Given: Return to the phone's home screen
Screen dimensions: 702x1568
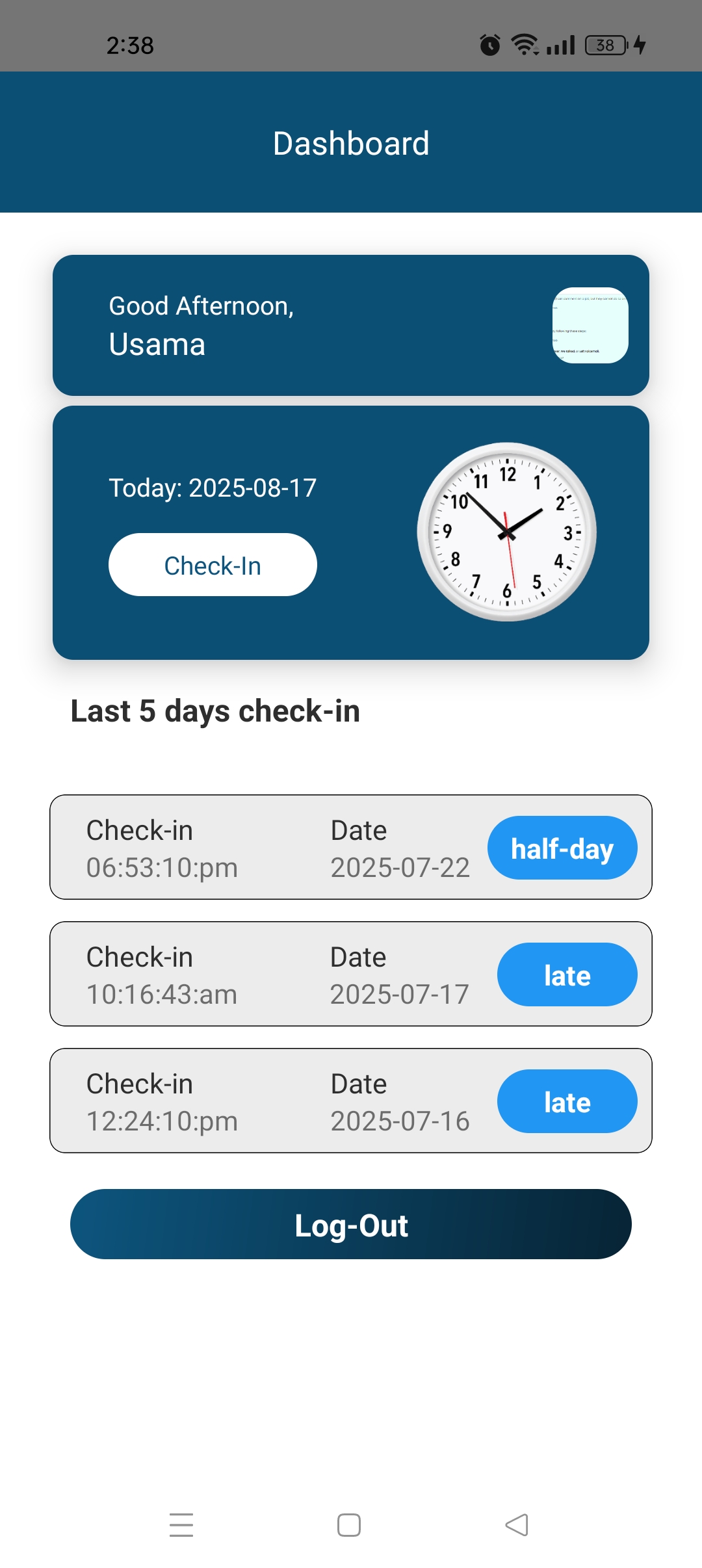Looking at the screenshot, I should point(349,1524).
